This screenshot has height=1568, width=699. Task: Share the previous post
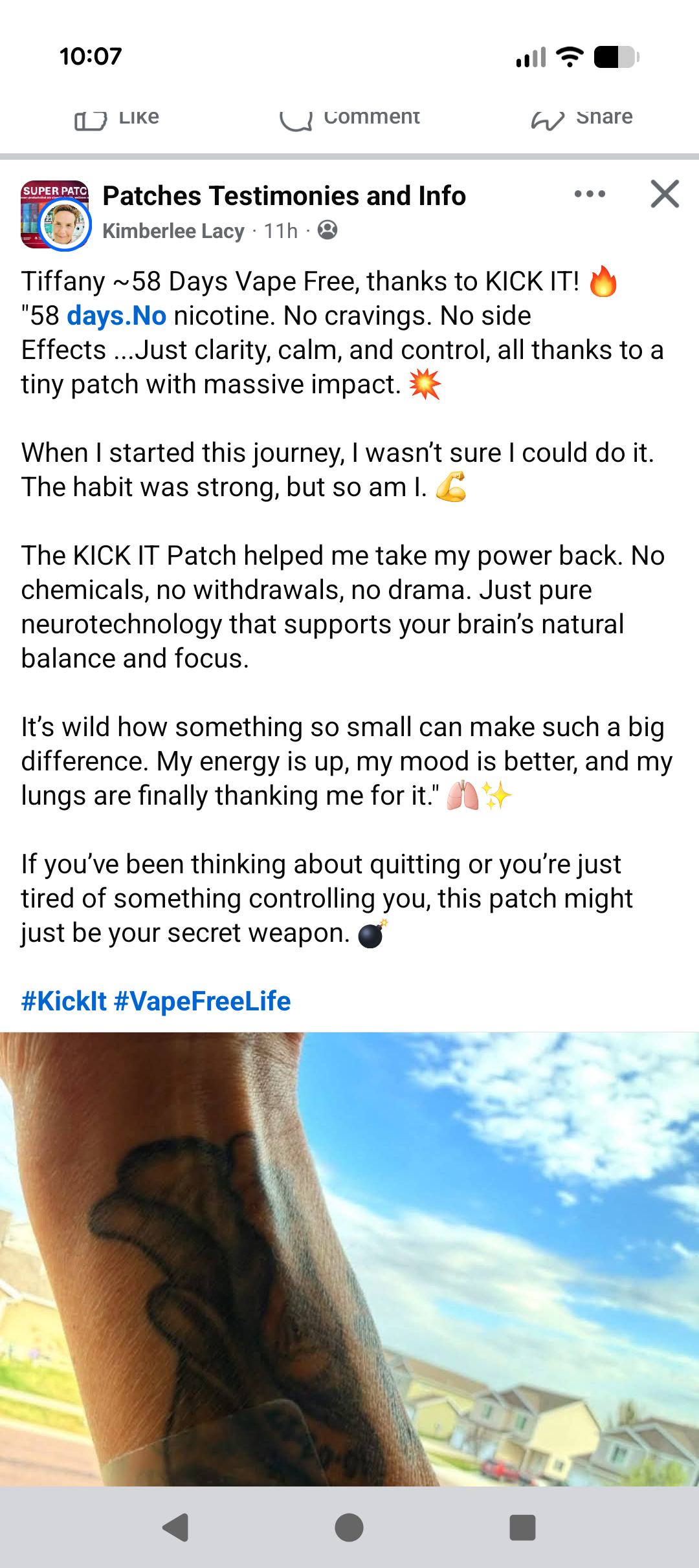click(582, 118)
